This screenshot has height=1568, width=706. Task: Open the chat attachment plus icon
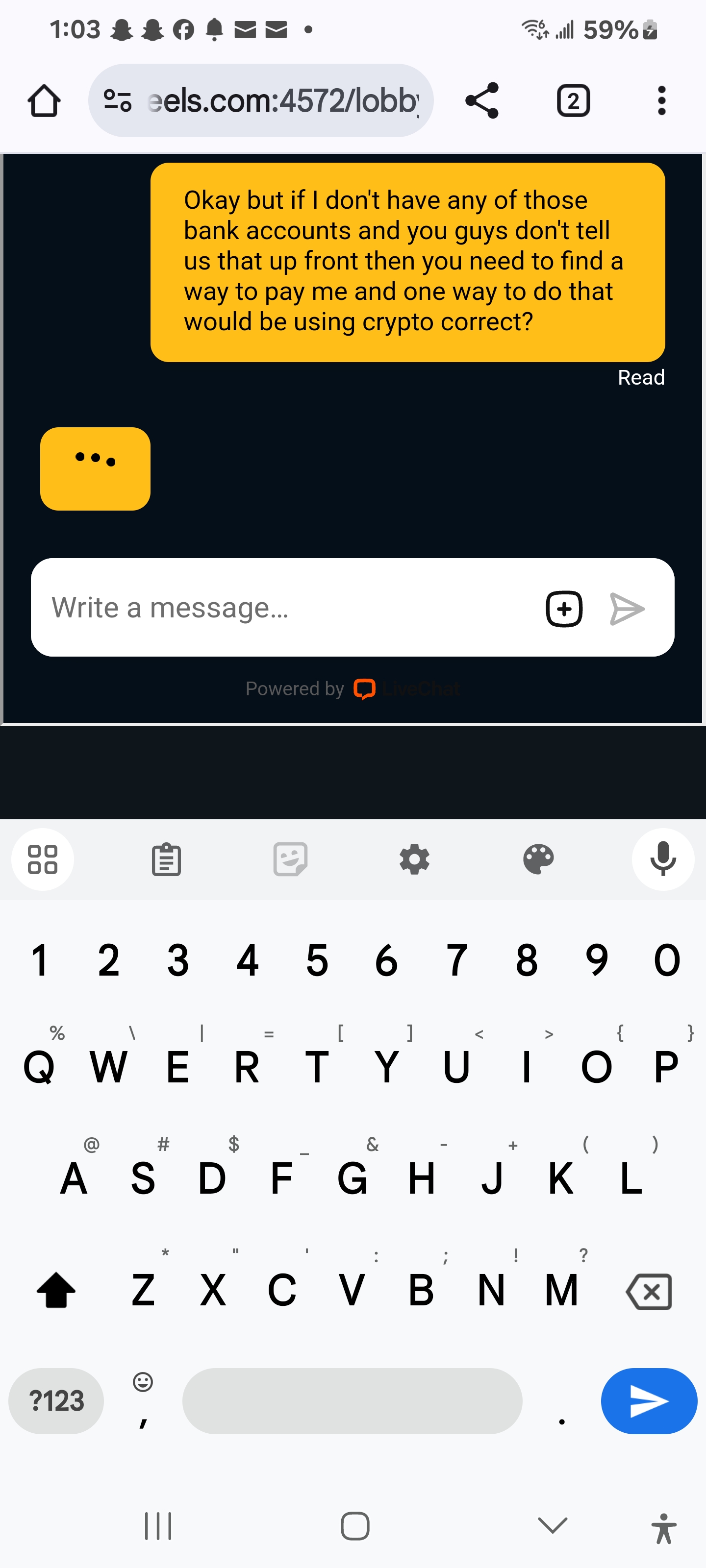coord(564,608)
